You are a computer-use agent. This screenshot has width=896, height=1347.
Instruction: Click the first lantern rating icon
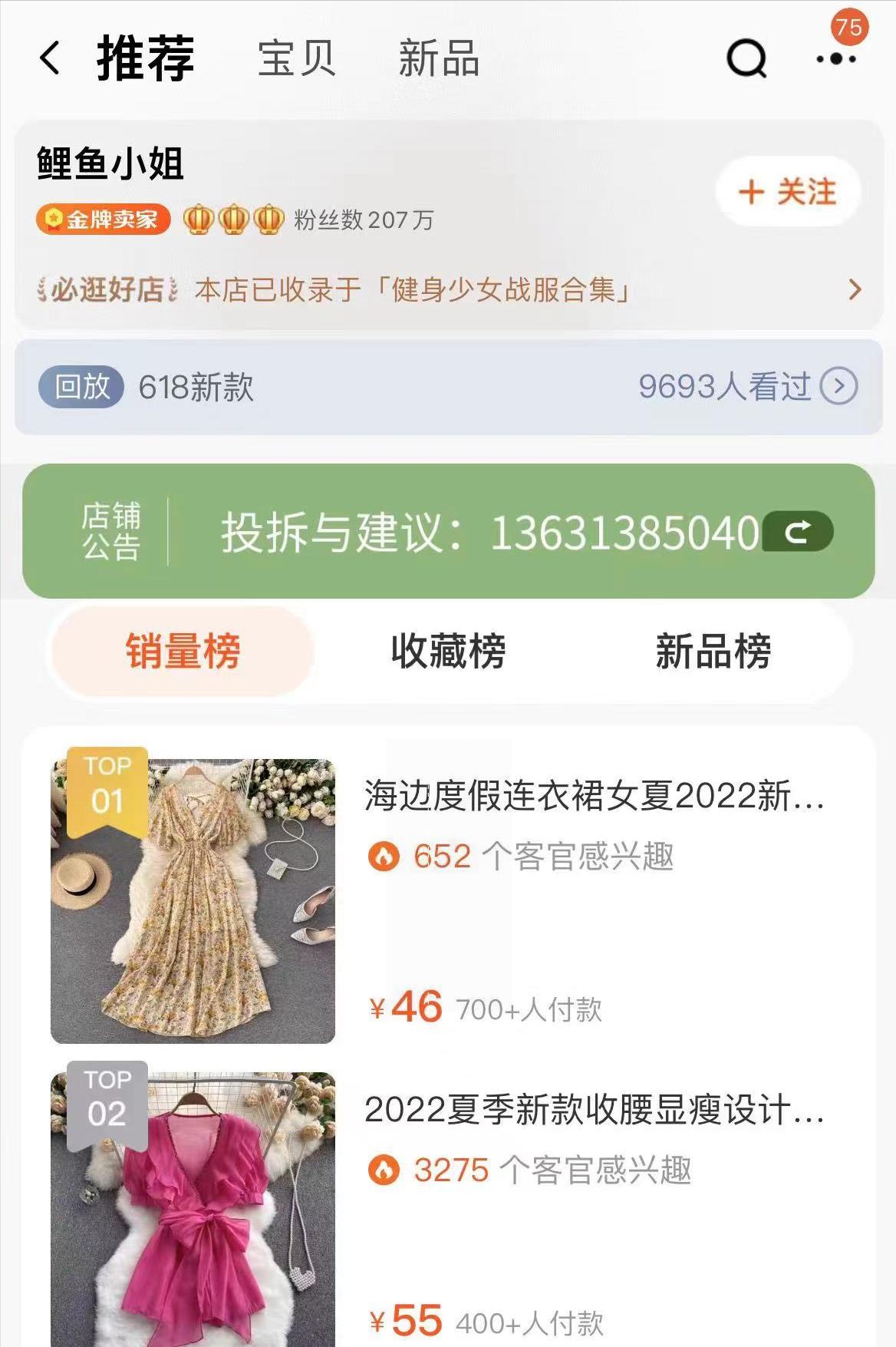[198, 220]
